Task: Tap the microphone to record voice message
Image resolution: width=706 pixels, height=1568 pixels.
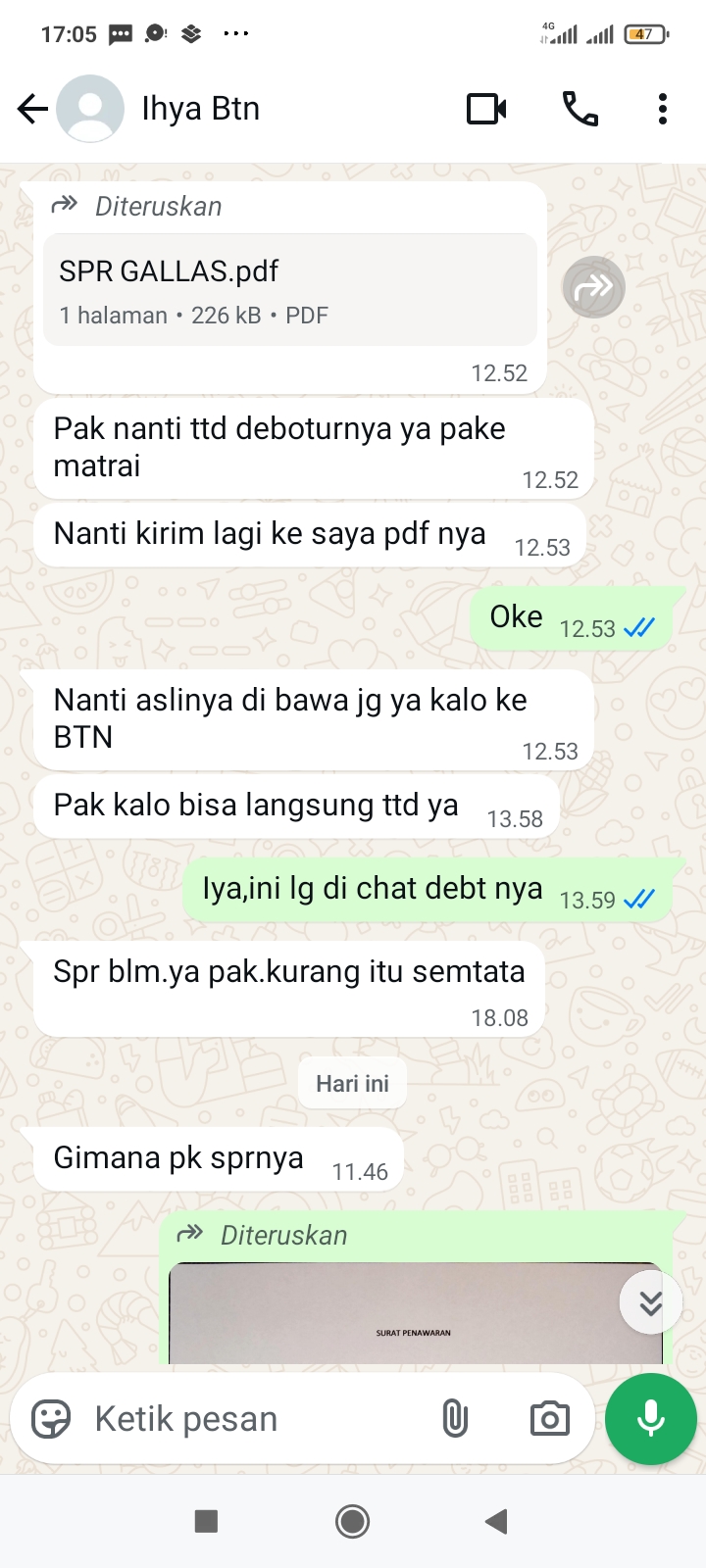Action: [x=651, y=1419]
